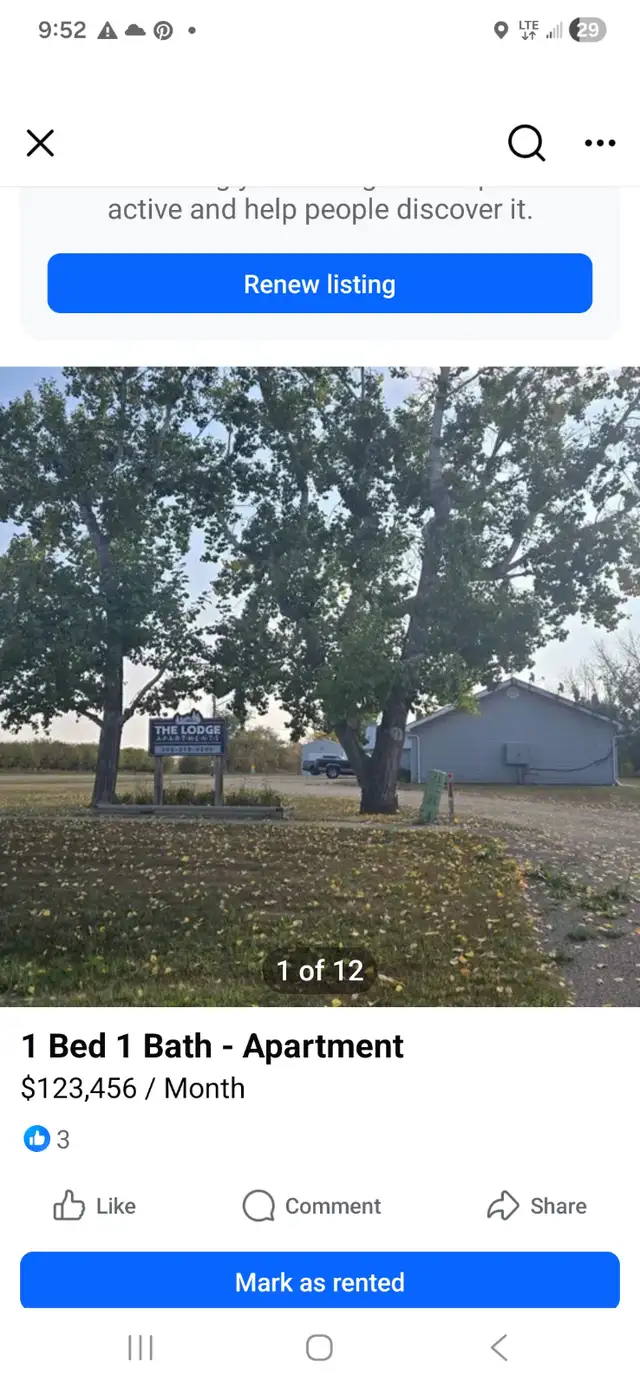Image resolution: width=640 pixels, height=1388 pixels.
Task: Open the apartment listing photo
Action: 320,686
